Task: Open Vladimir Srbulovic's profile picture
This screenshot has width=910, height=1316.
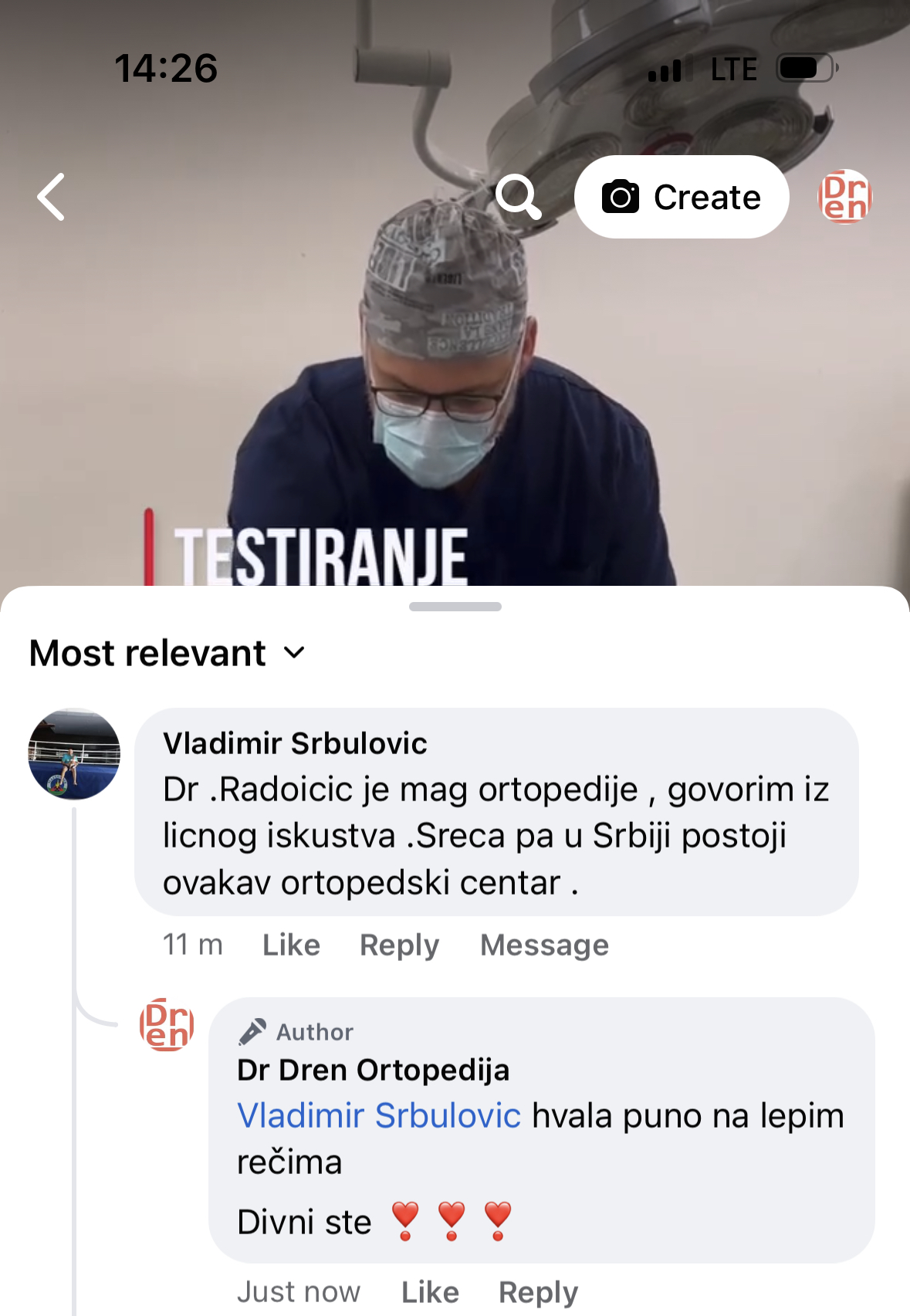Action: click(74, 754)
